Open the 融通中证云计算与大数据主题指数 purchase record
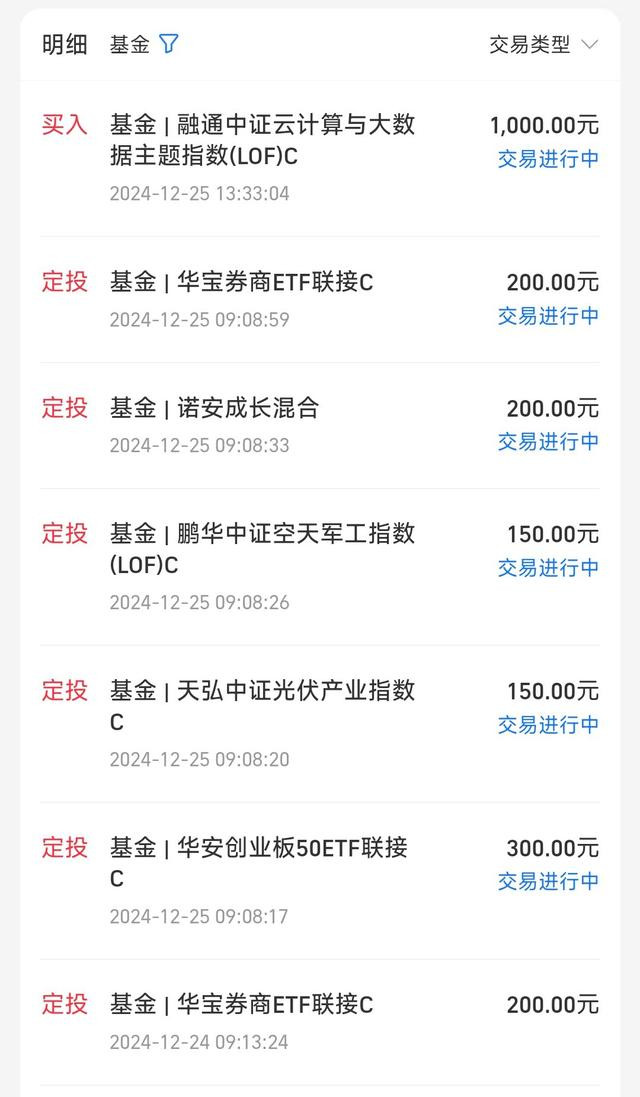 click(x=320, y=158)
